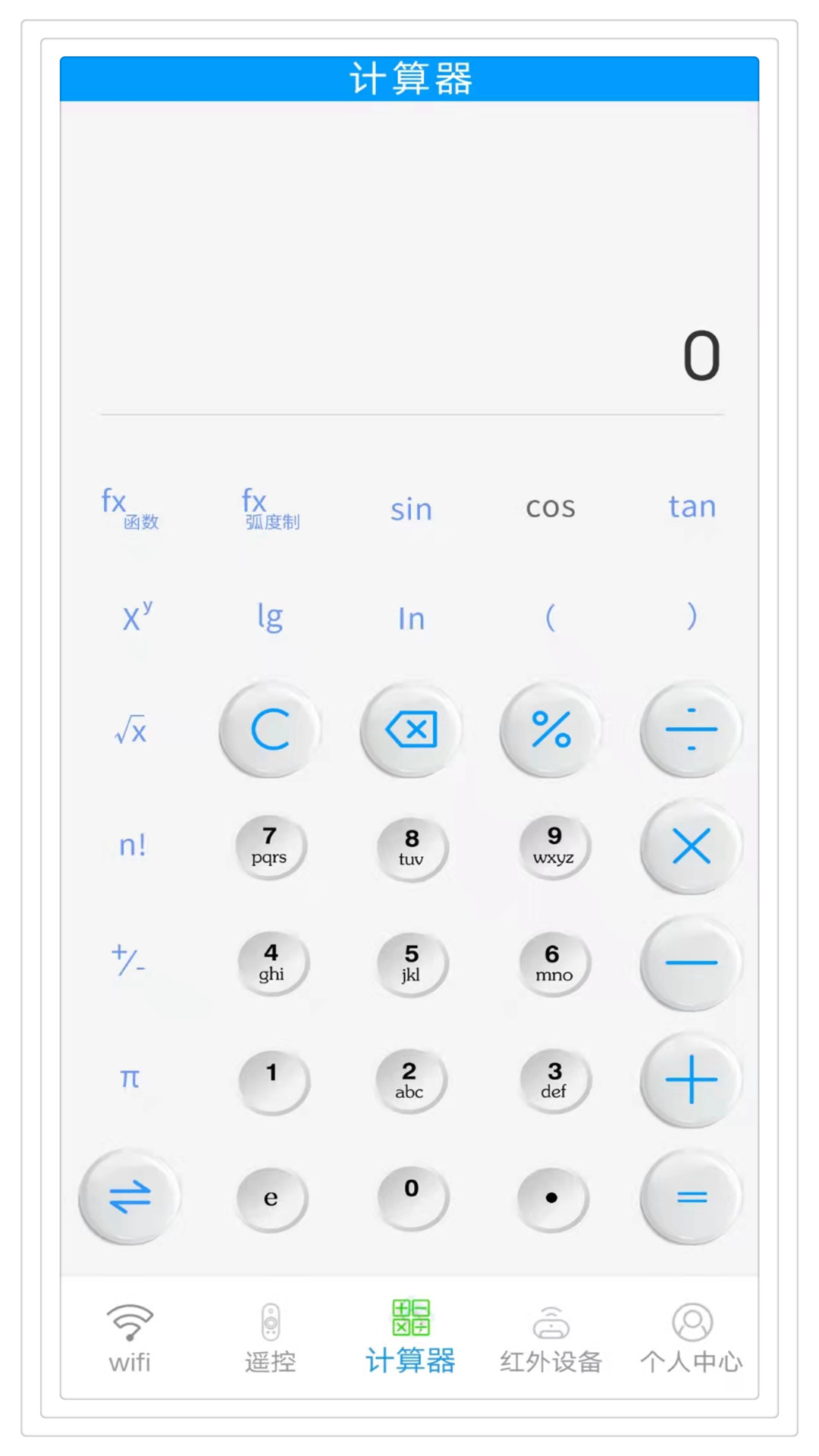819x1456 pixels.
Task: Tap the factorial n! key
Action: pyautogui.click(x=132, y=845)
